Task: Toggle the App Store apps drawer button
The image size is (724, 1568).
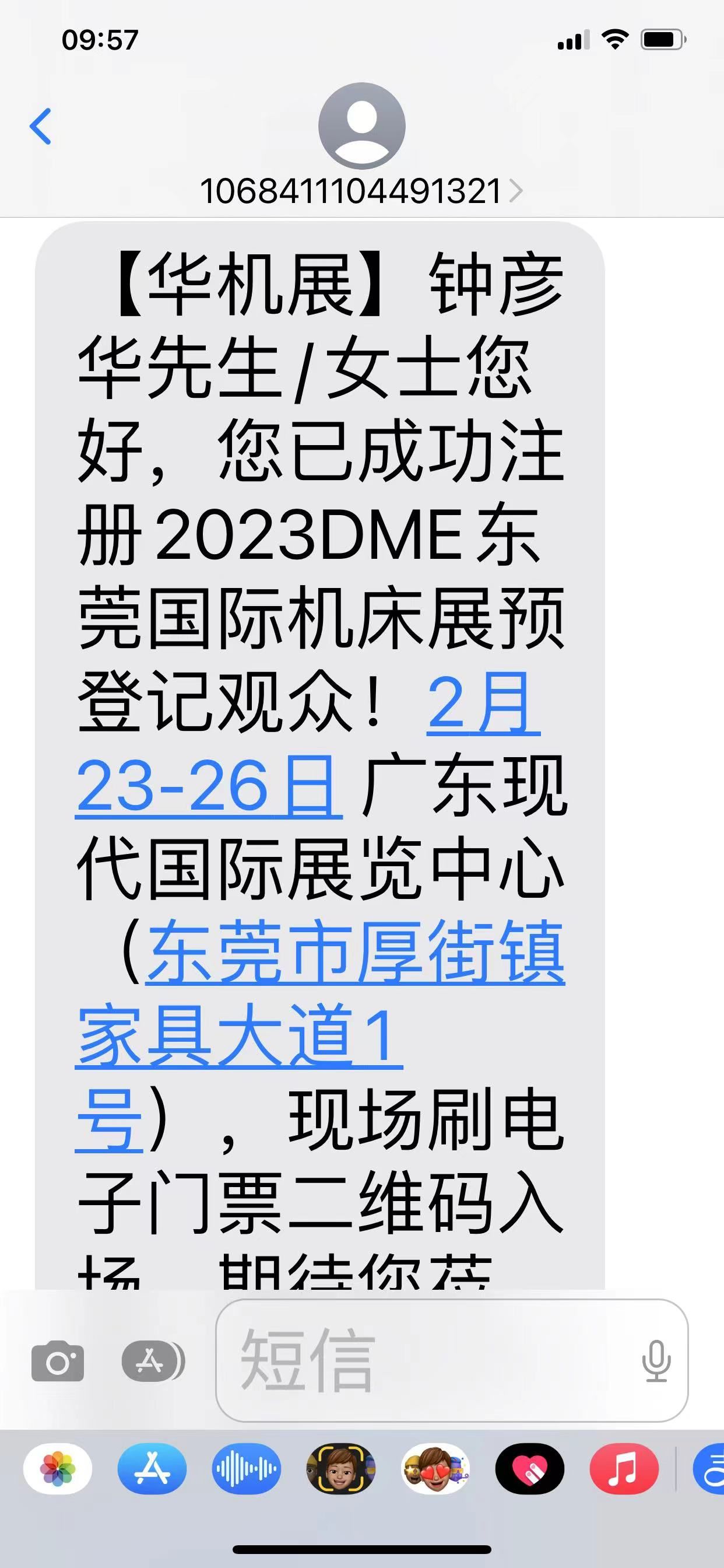Action: pyautogui.click(x=153, y=1361)
